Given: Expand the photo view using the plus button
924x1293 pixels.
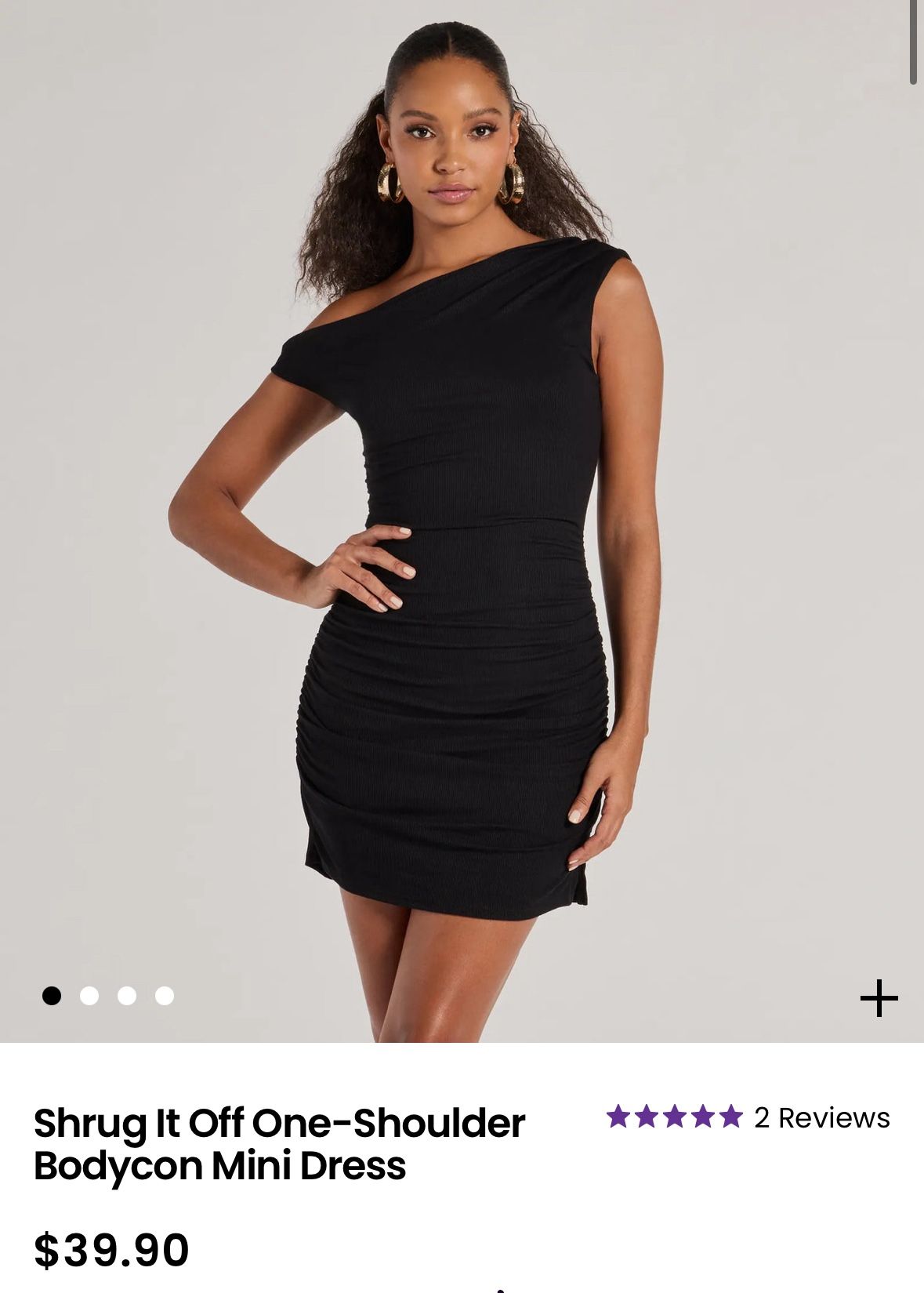Looking at the screenshot, I should tap(879, 997).
